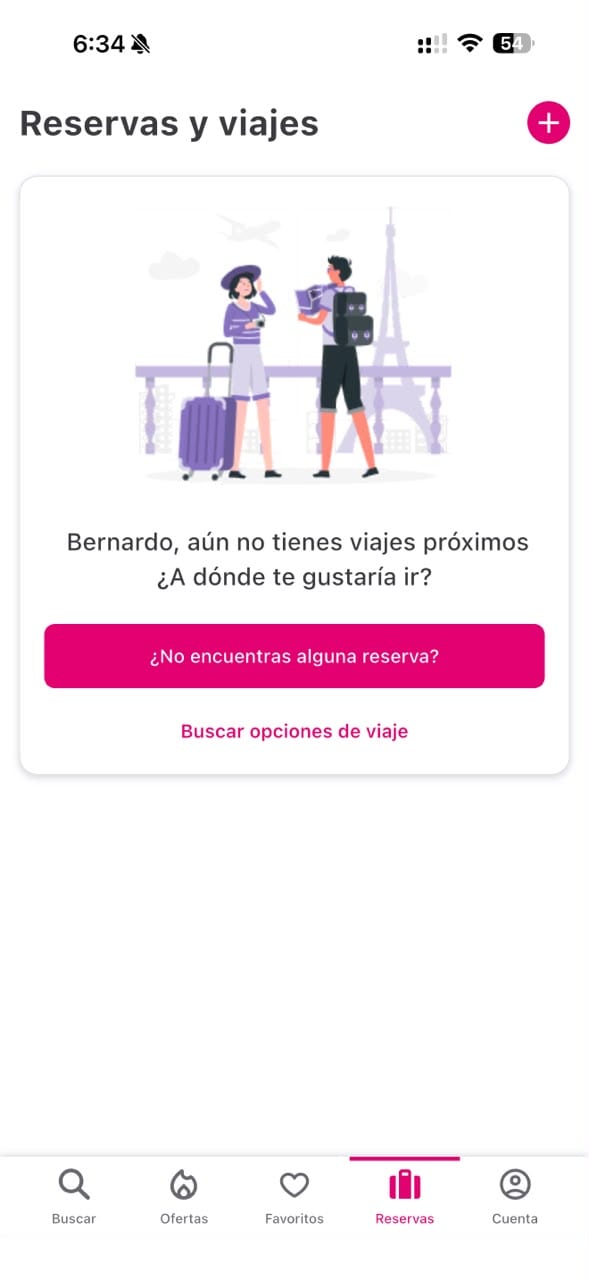This screenshot has width=589, height=1280.
Task: Open the Cuenta tab
Action: coord(515,1197)
